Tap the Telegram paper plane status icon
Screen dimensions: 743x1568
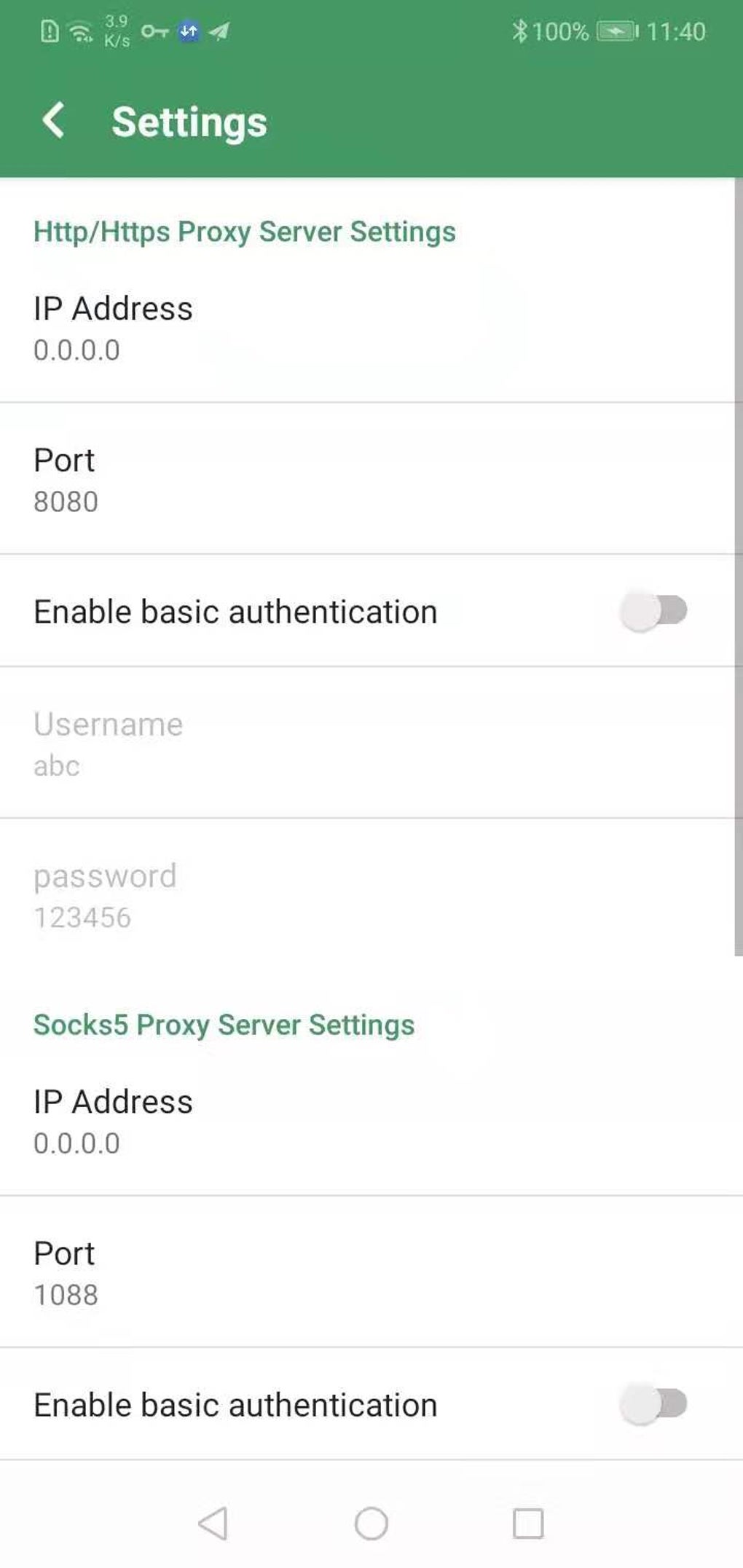click(220, 32)
